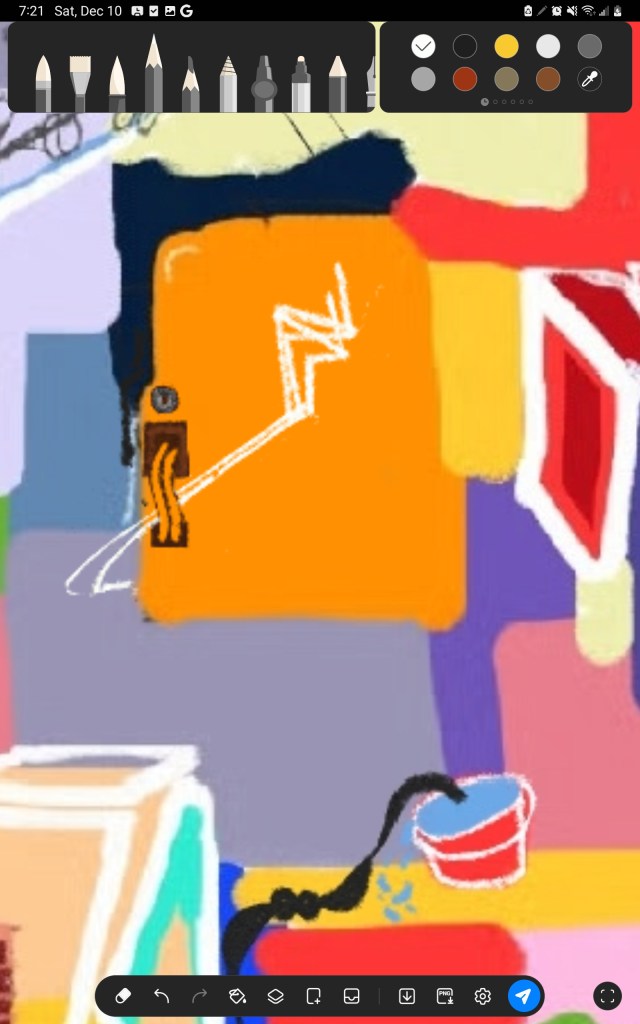Tap the selected white color swatch
This screenshot has height=1024, width=640.
coord(423,46)
